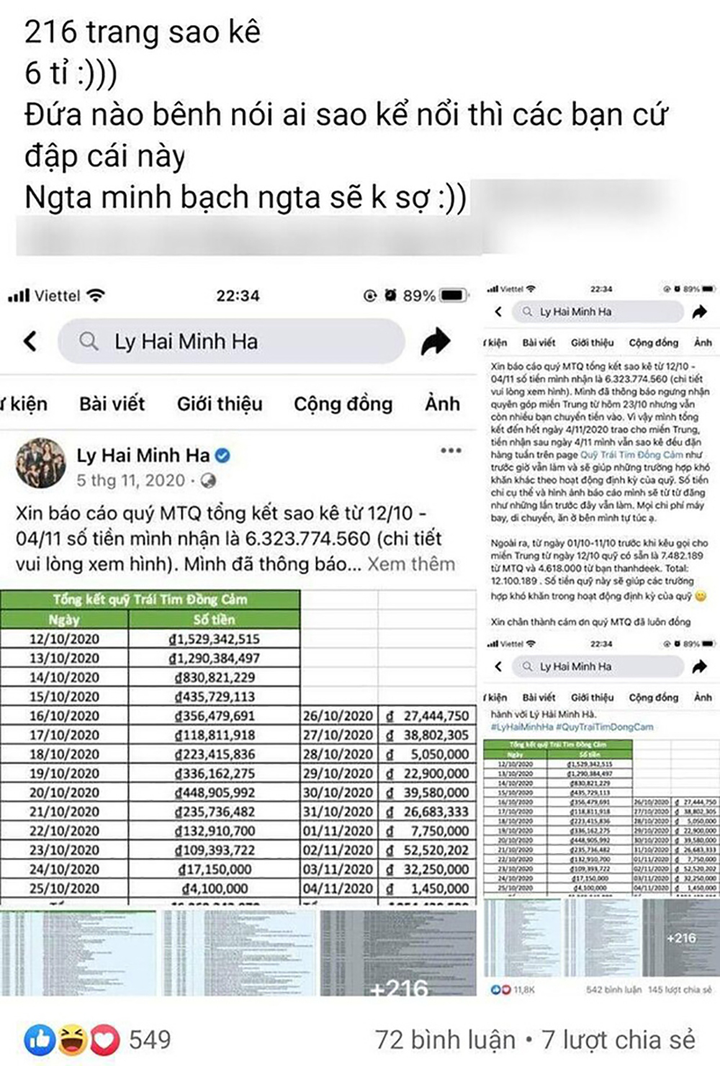720x1066 pixels.
Task: Open the 72 bình luận comments
Action: [x=445, y=1040]
